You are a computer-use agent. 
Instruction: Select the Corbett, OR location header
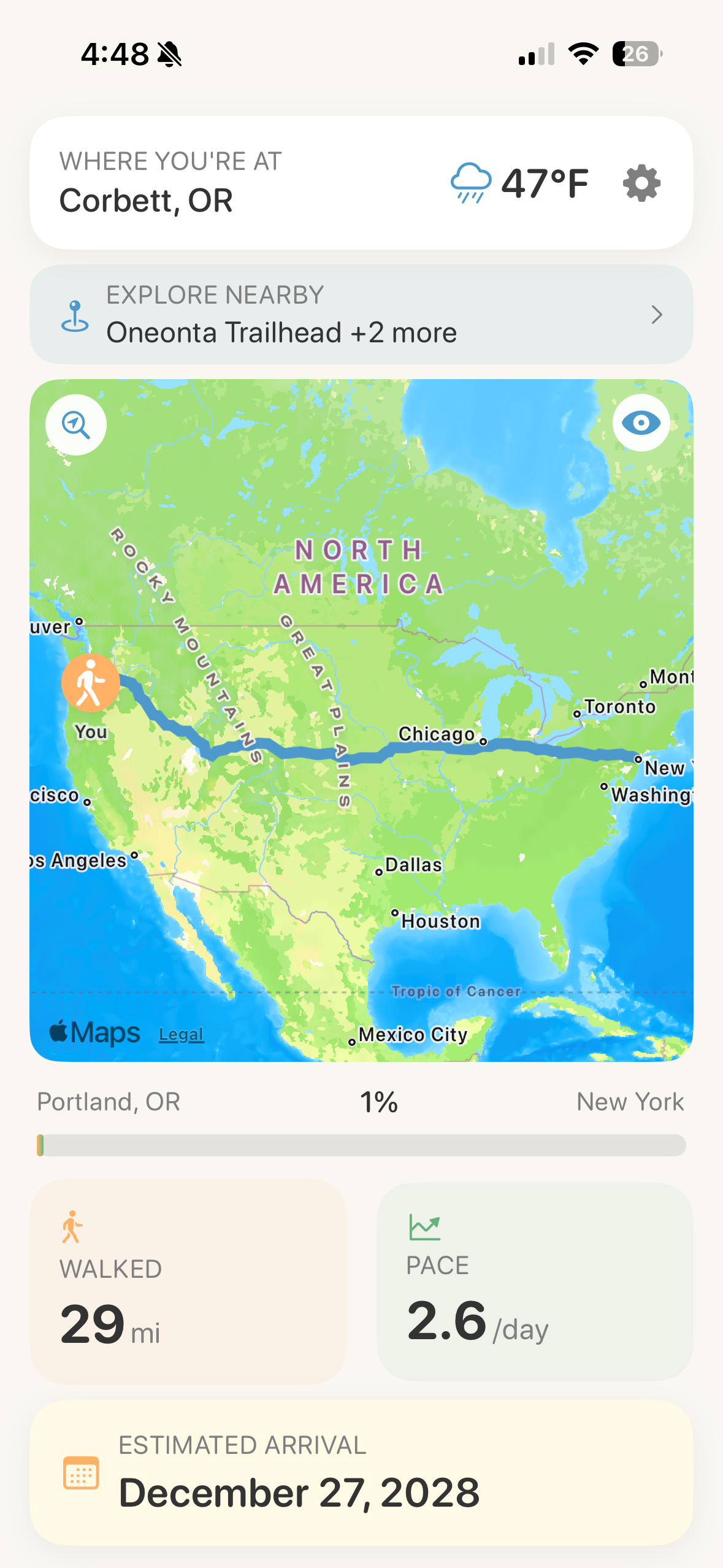[x=147, y=200]
